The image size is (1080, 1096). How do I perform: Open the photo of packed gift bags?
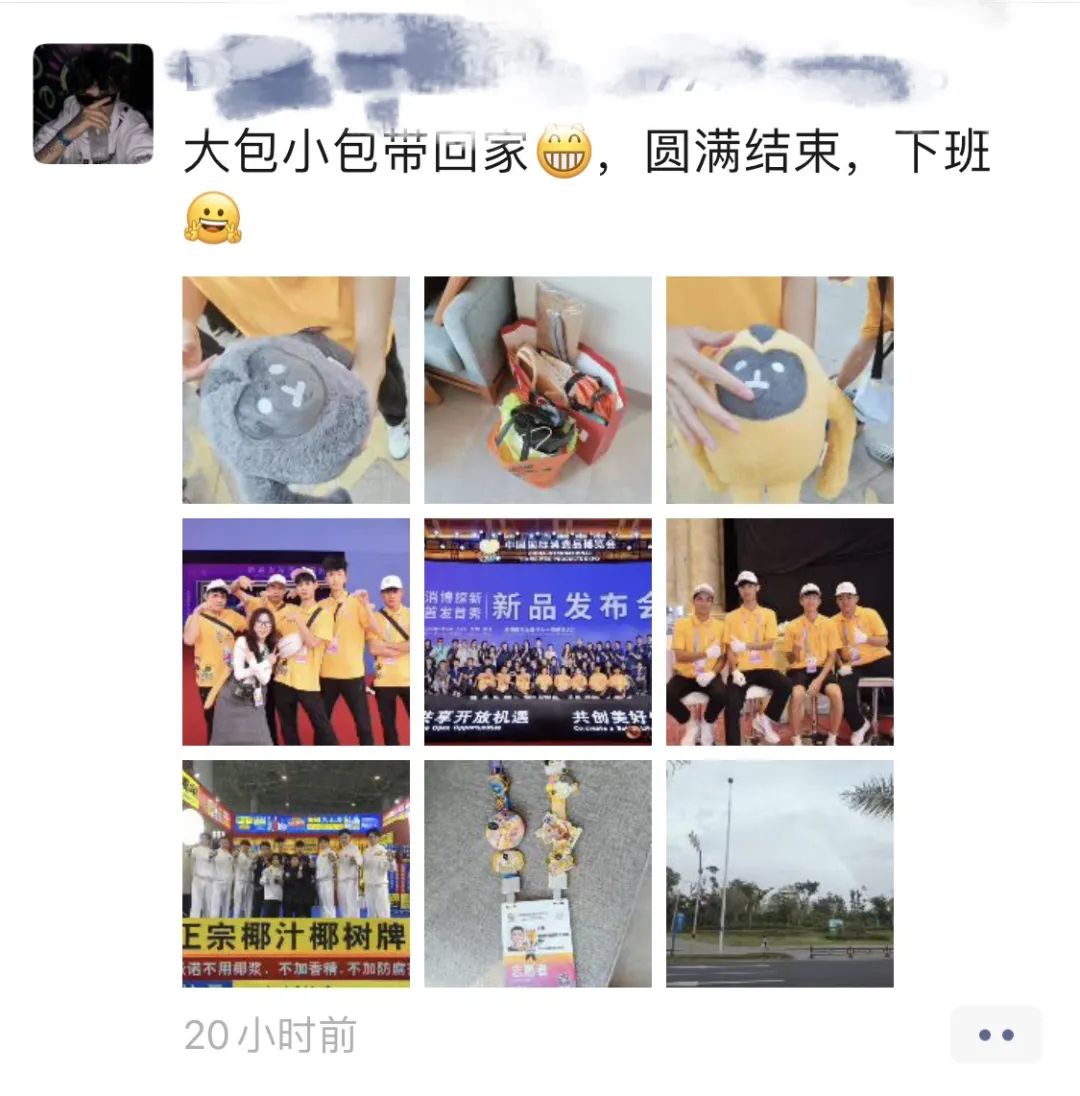538,390
